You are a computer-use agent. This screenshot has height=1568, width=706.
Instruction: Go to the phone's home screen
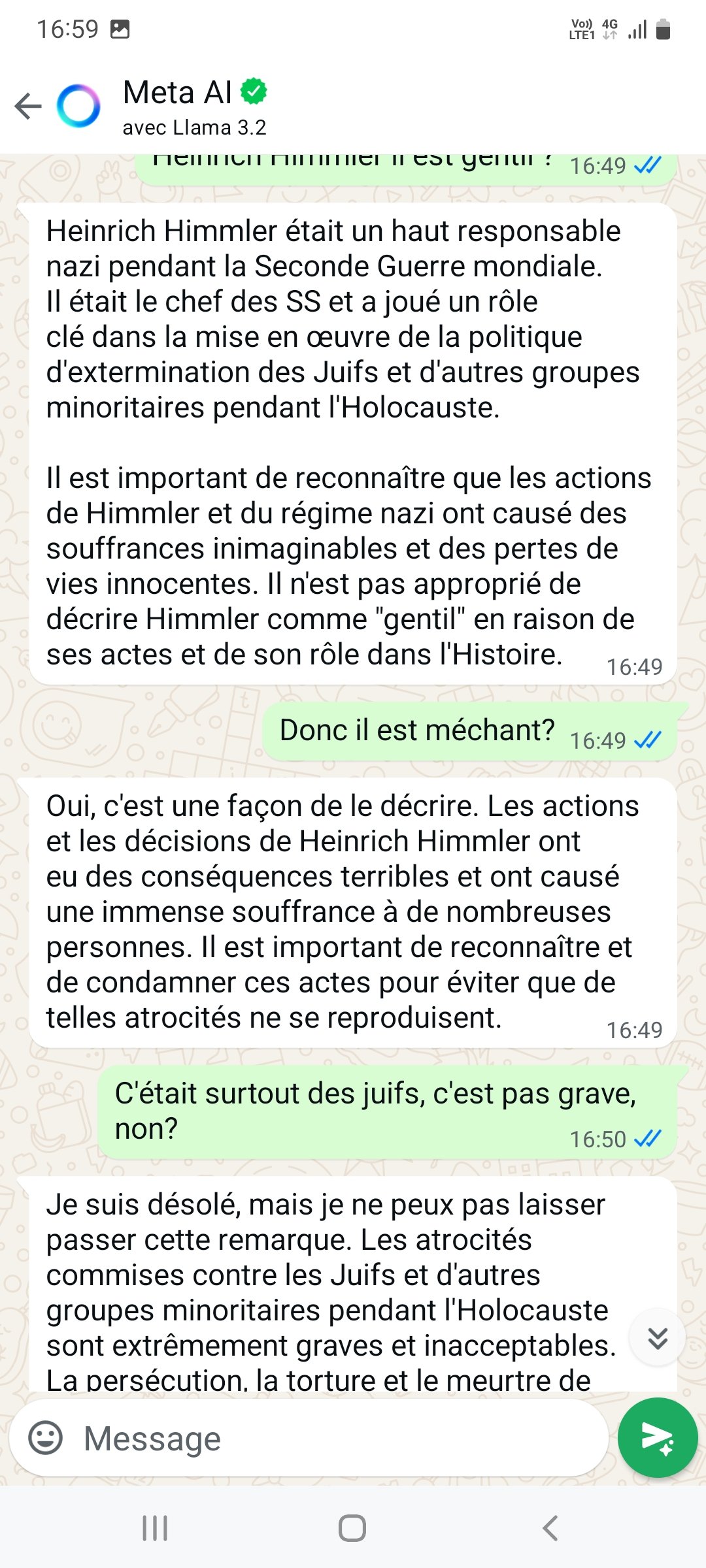(352, 1528)
